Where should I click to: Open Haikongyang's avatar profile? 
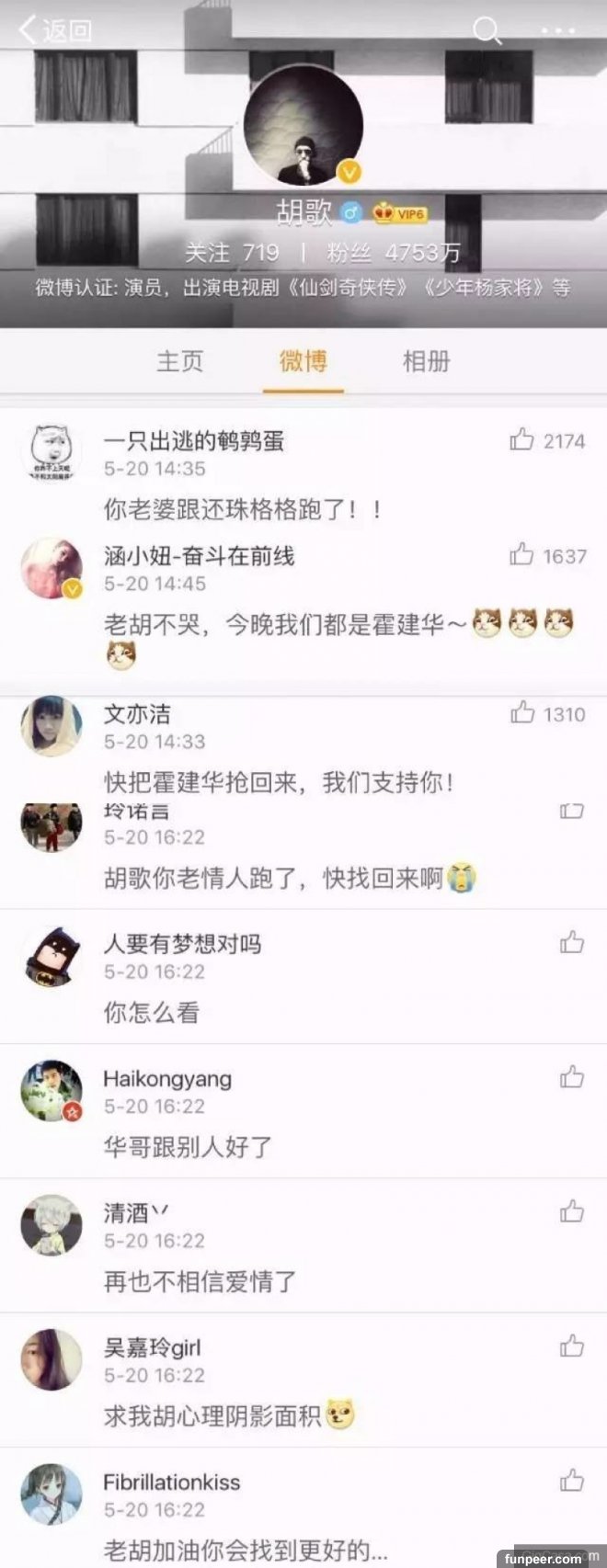pos(52,1091)
